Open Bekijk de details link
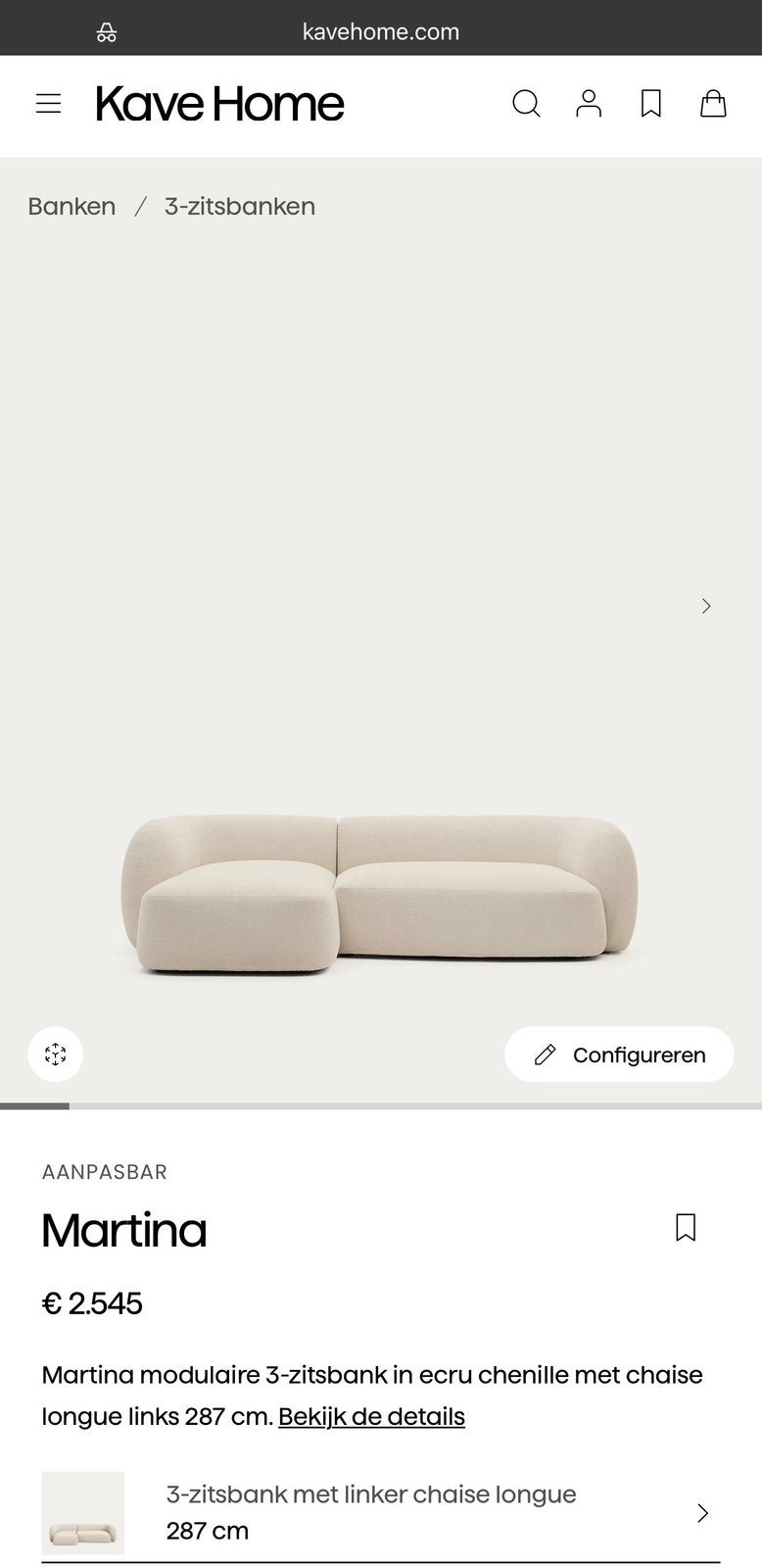This screenshot has height=1568, width=762. (x=371, y=1417)
